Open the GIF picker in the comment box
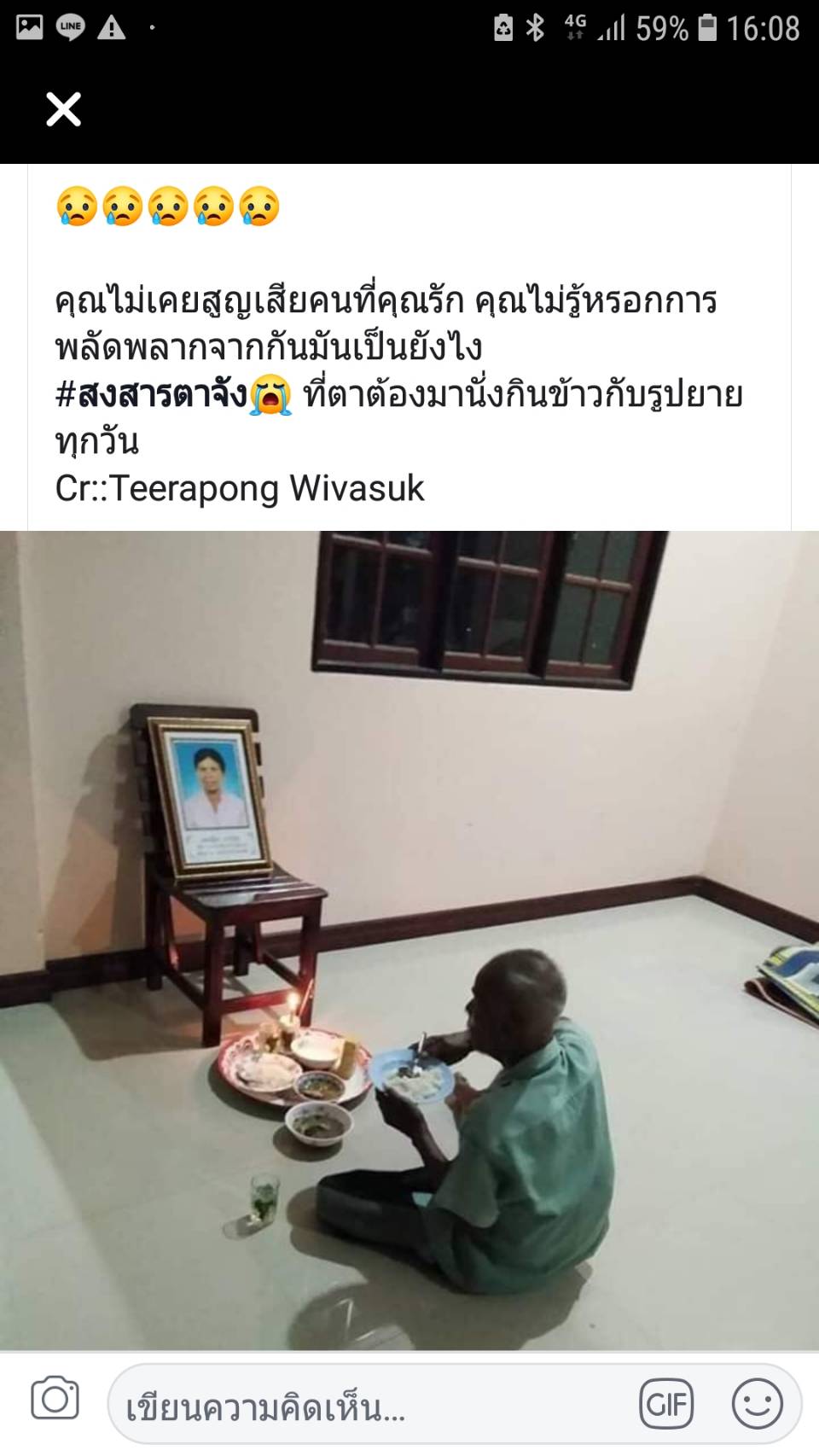 tap(666, 1403)
